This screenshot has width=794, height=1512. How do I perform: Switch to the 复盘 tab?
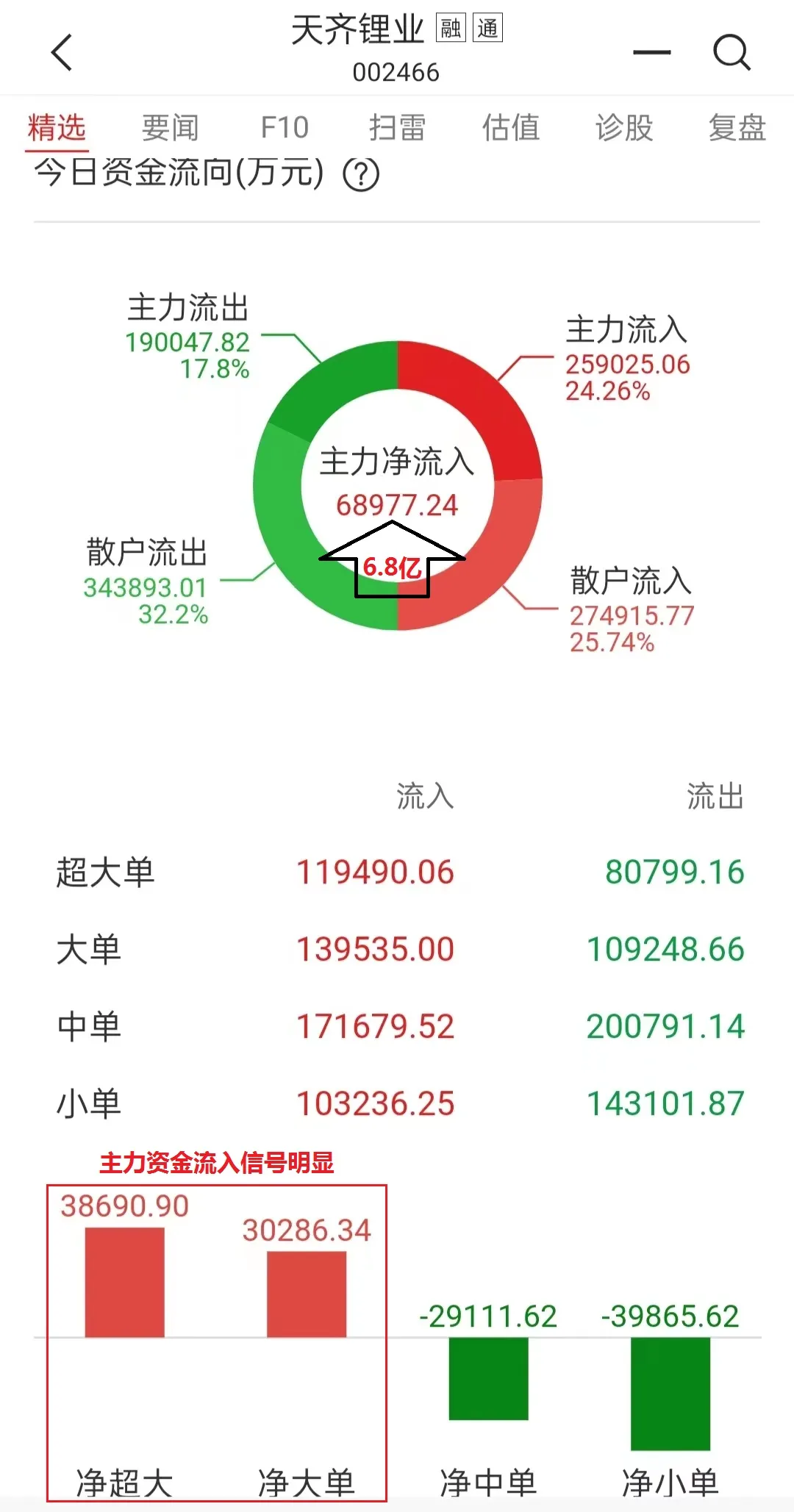737,128
